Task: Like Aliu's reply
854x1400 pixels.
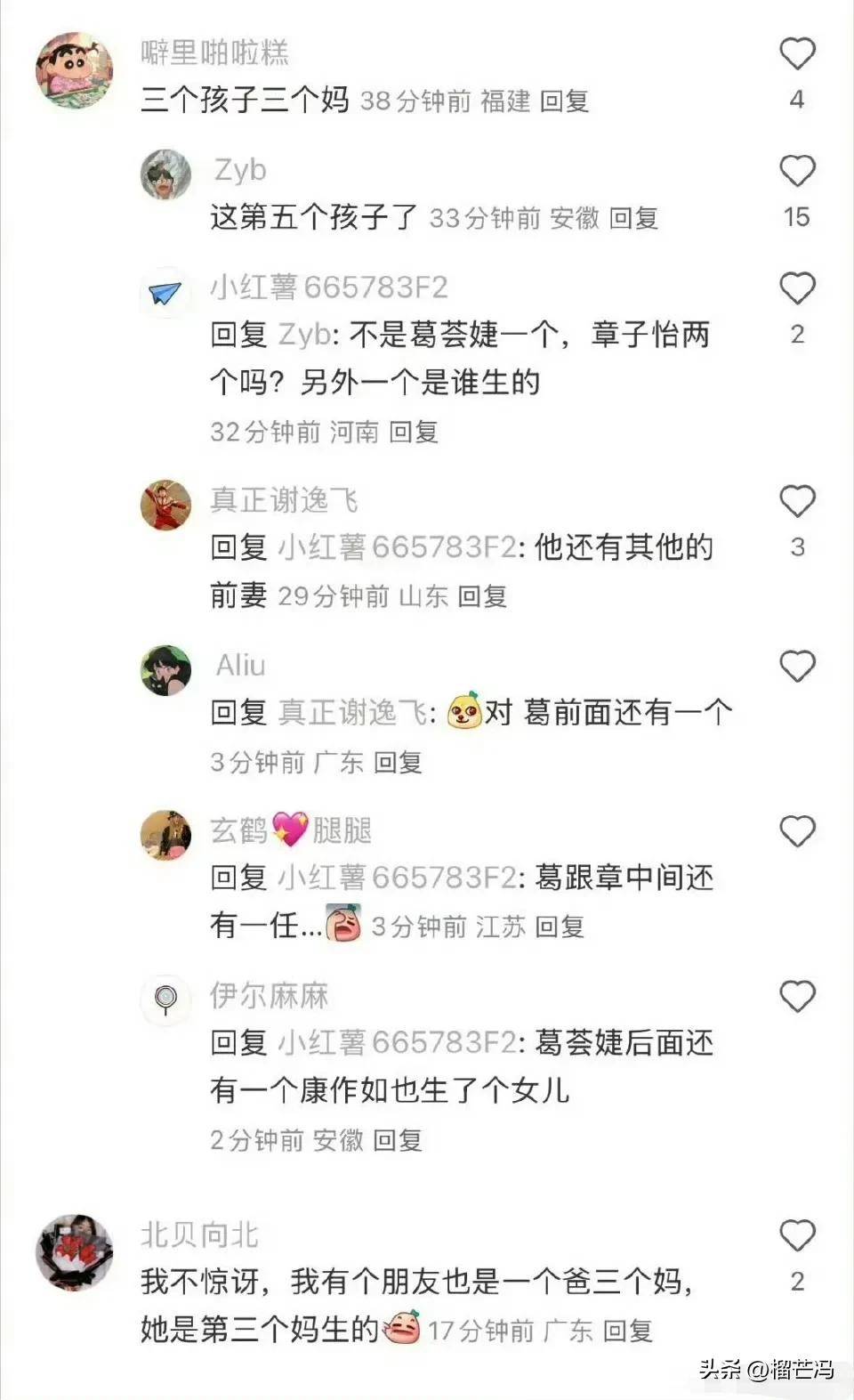Action: coord(797,666)
